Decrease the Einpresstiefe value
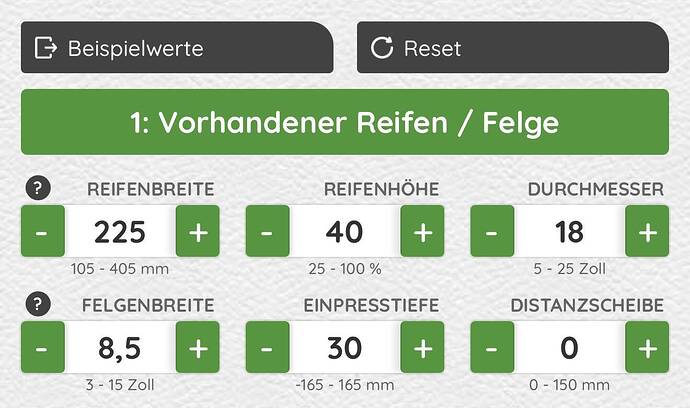This screenshot has height=408, width=690. click(x=267, y=348)
